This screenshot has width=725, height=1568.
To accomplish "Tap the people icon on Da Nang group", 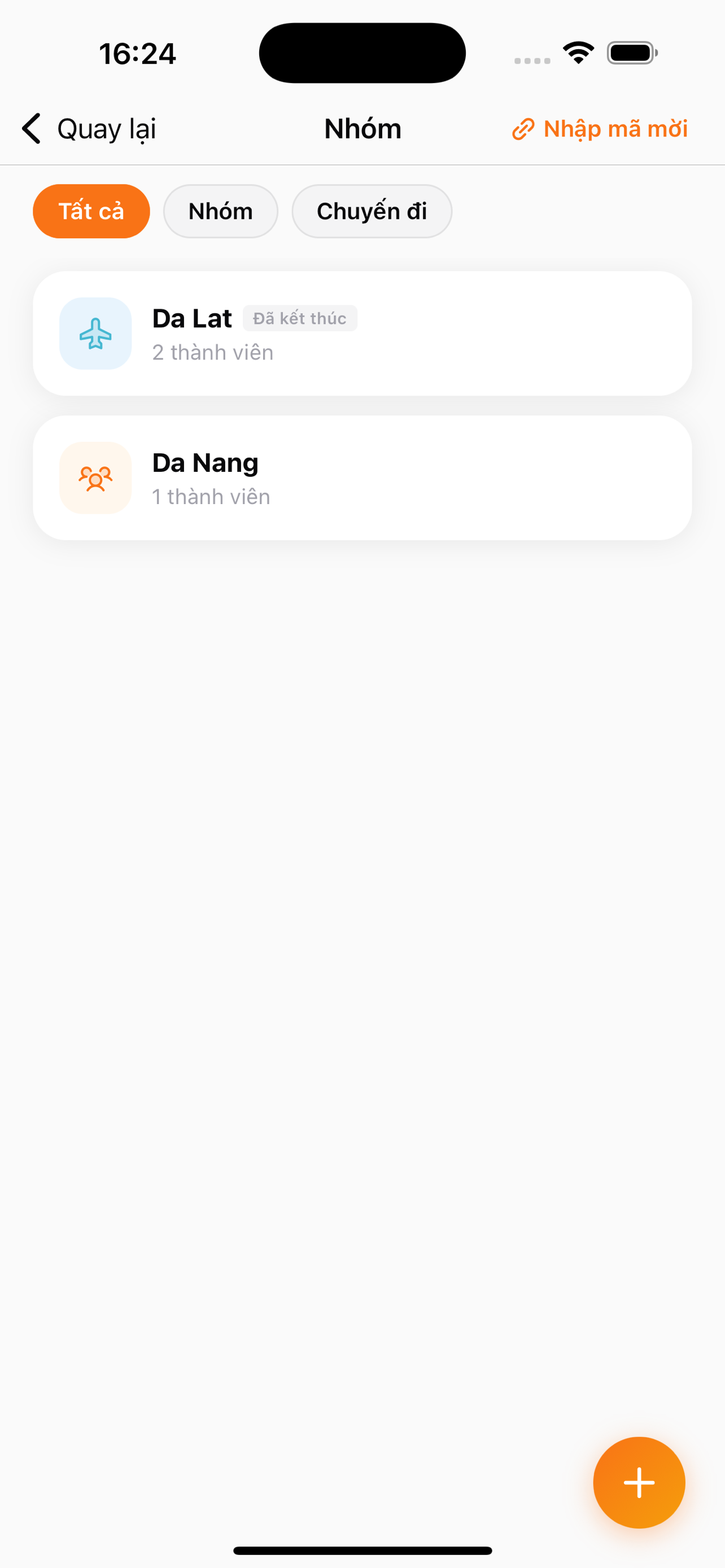I will 95,479.
